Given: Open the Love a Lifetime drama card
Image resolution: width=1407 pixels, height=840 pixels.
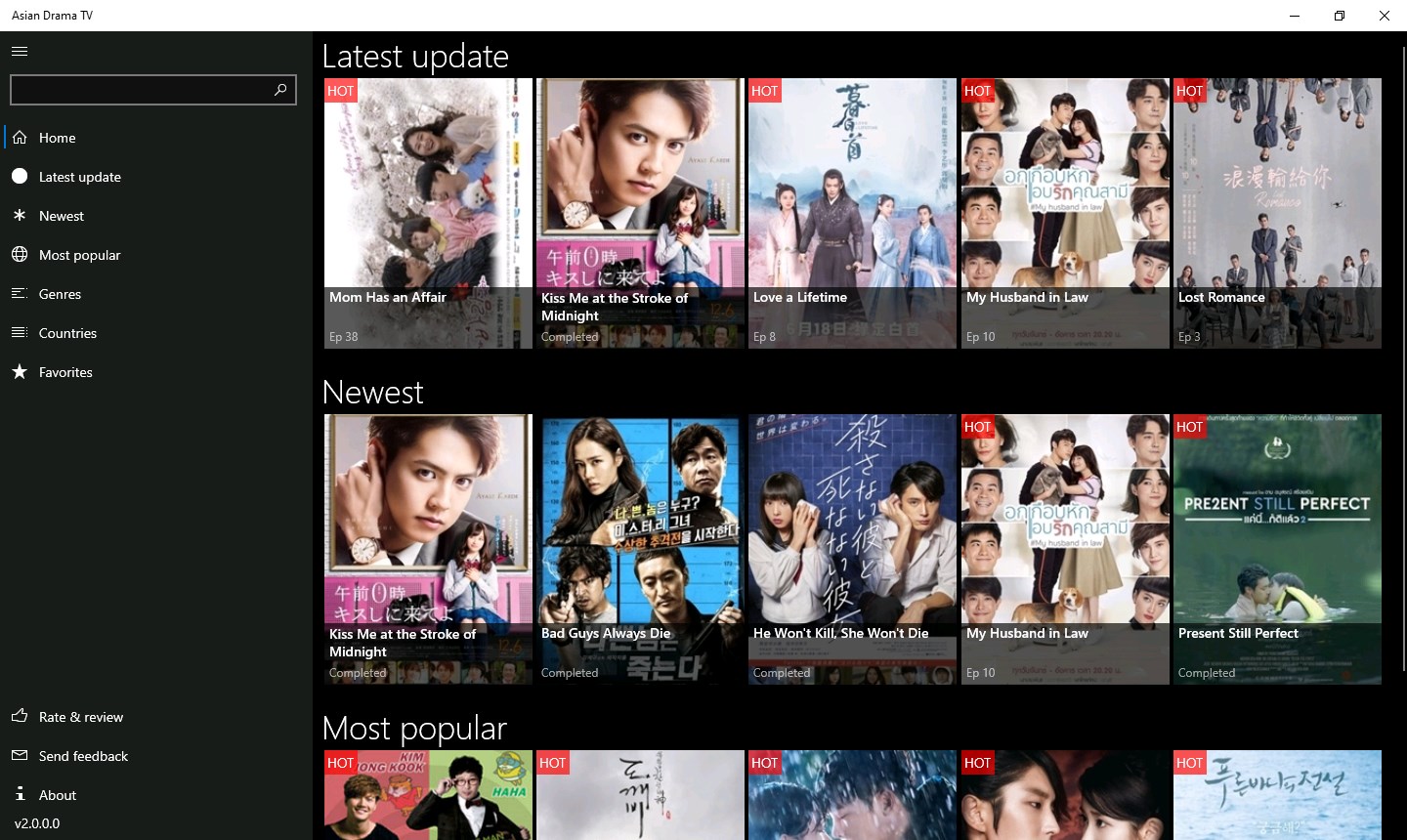Looking at the screenshot, I should (852, 213).
